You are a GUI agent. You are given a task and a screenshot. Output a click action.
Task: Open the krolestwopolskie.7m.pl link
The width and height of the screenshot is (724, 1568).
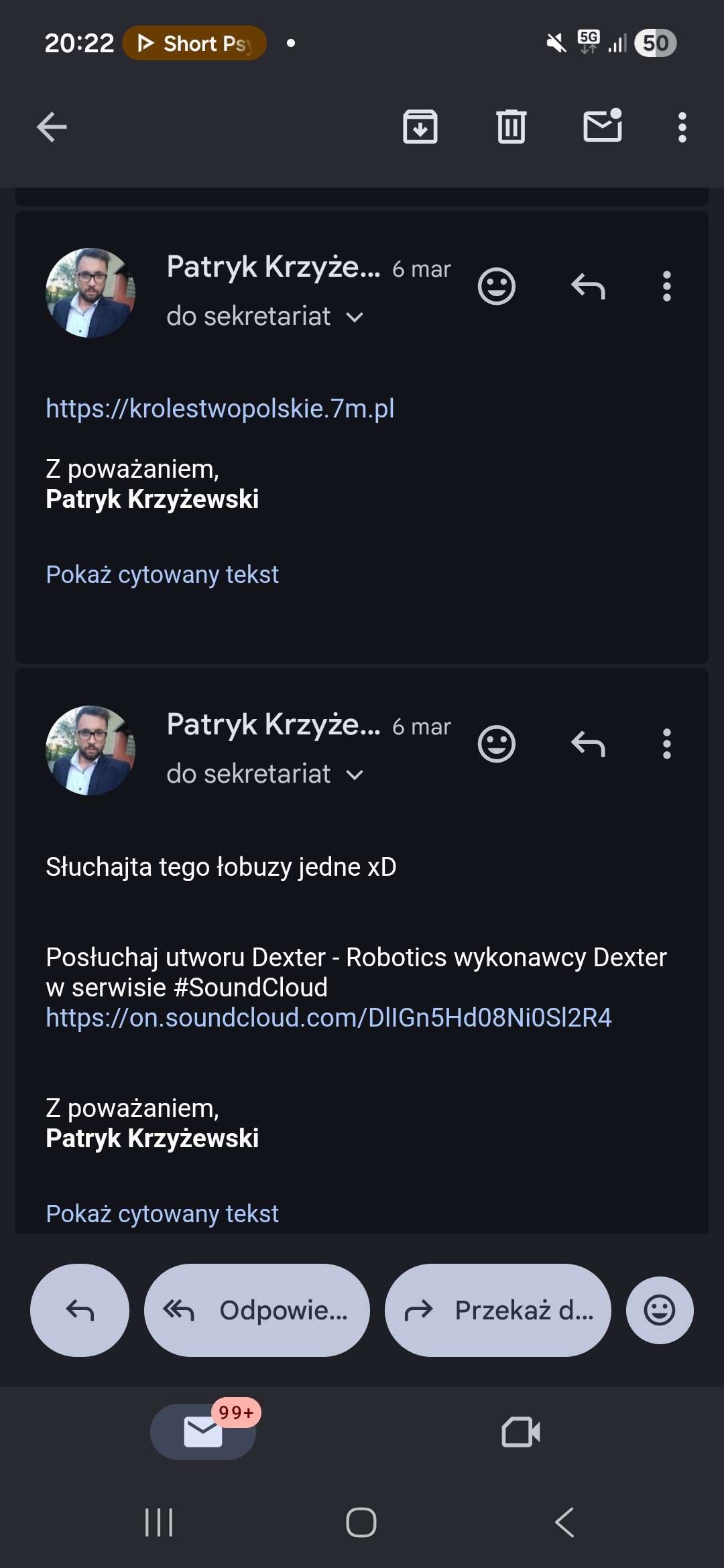click(x=220, y=409)
